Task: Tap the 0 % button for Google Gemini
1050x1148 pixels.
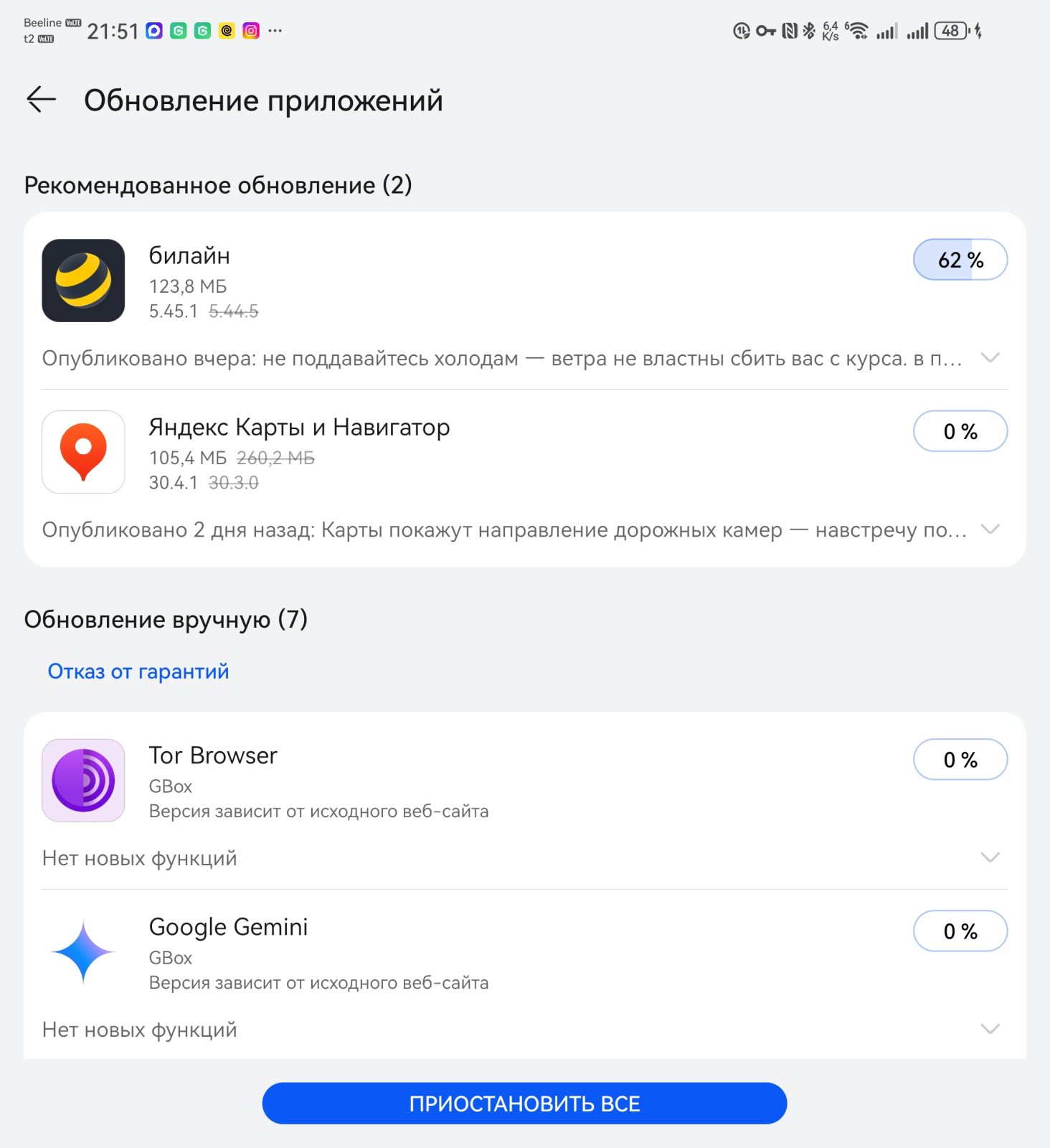Action: click(960, 931)
